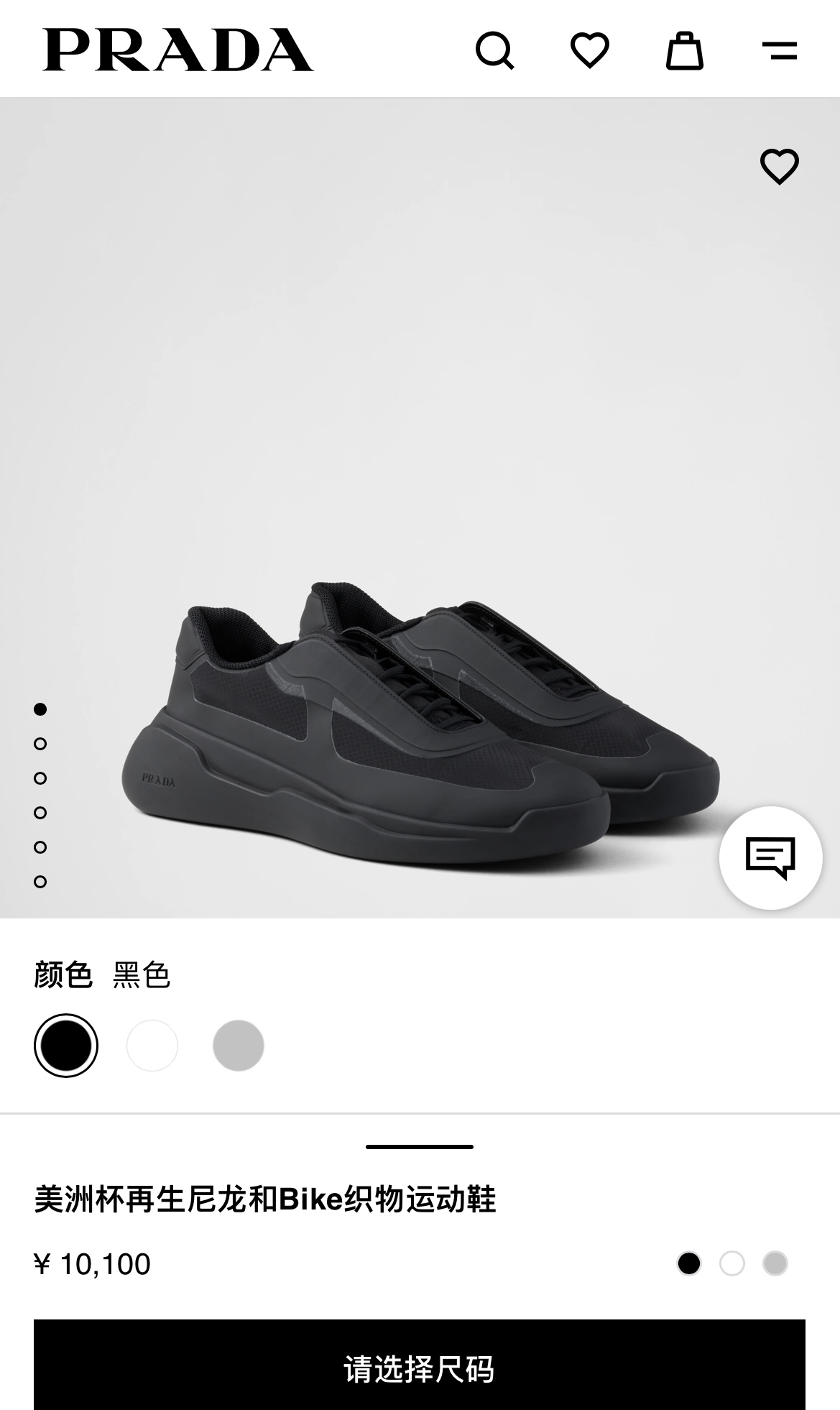Open the search icon
Viewport: 840px width, 1410px height.
(496, 50)
